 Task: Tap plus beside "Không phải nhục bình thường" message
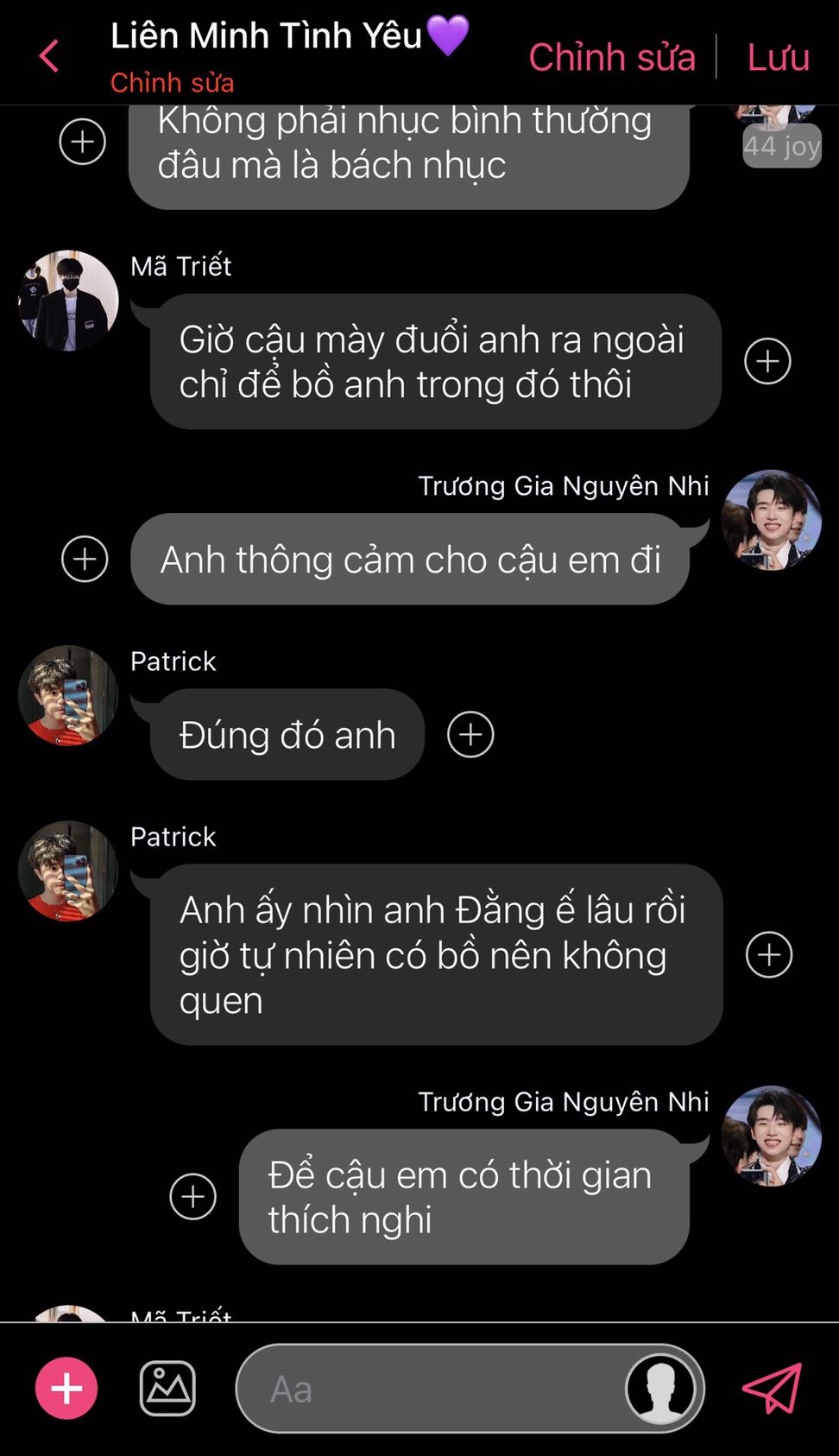[x=83, y=142]
